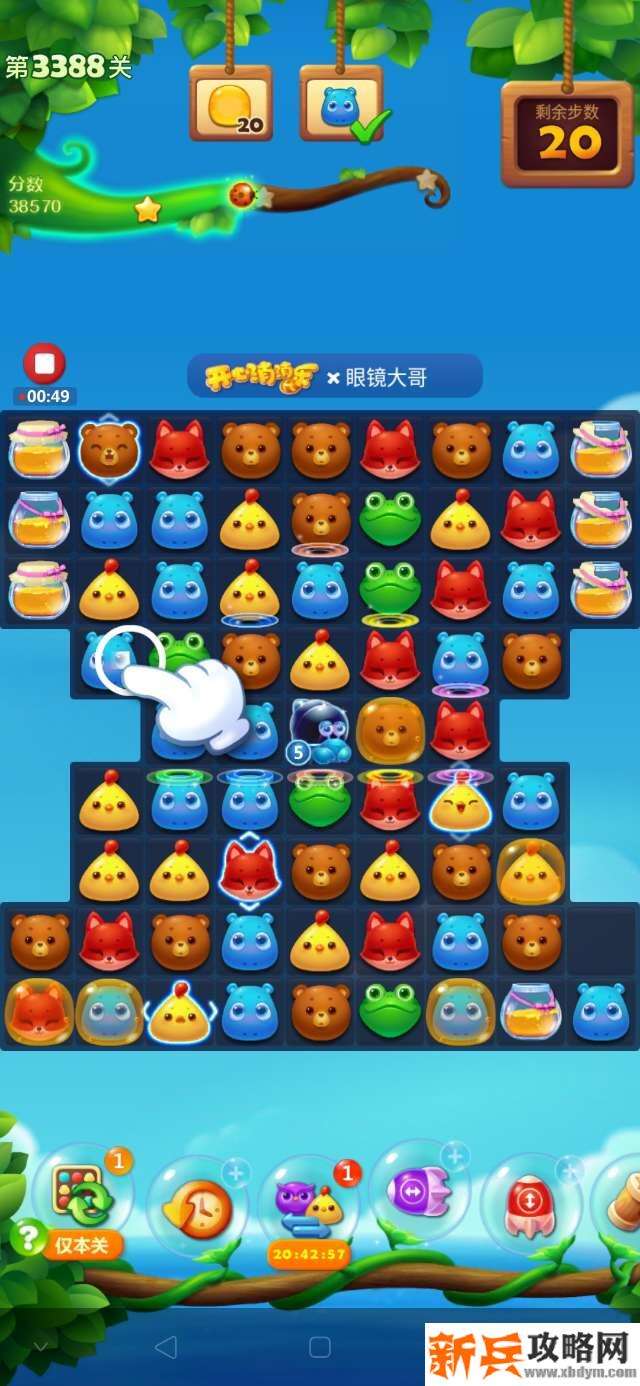
Task: Stop the screen recording
Action: coord(44,364)
